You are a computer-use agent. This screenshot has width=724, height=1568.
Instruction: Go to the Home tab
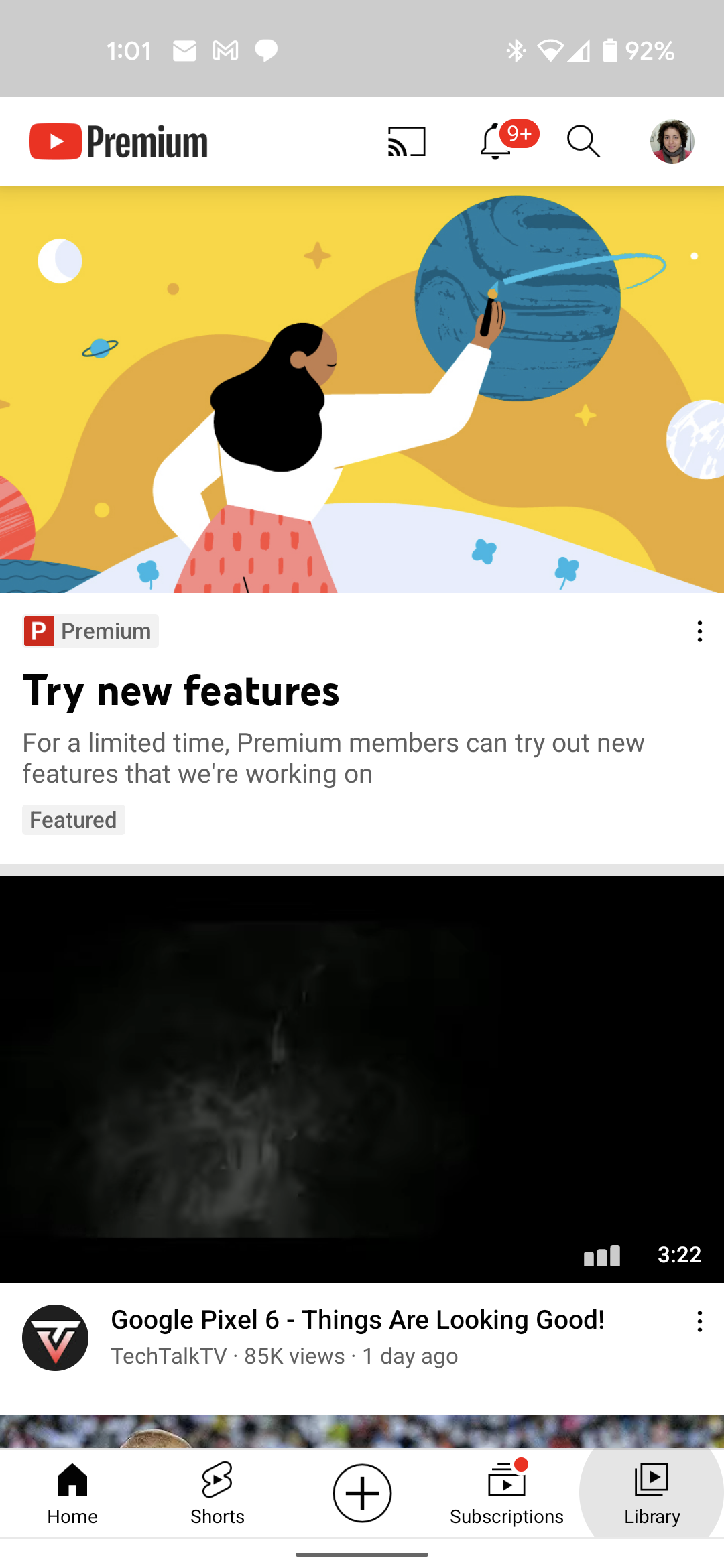(x=72, y=1493)
